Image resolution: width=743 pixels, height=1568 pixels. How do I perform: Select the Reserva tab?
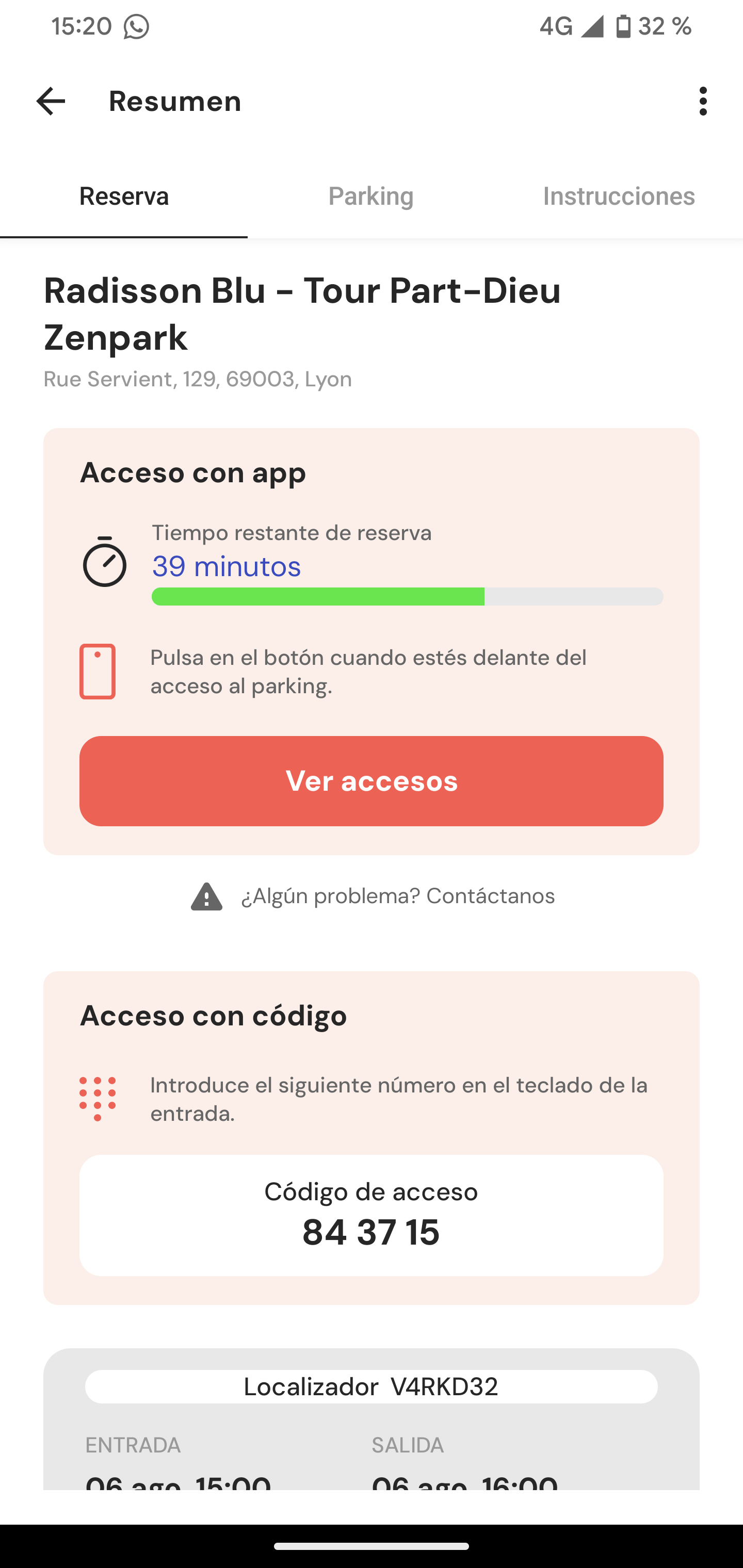coord(124,196)
